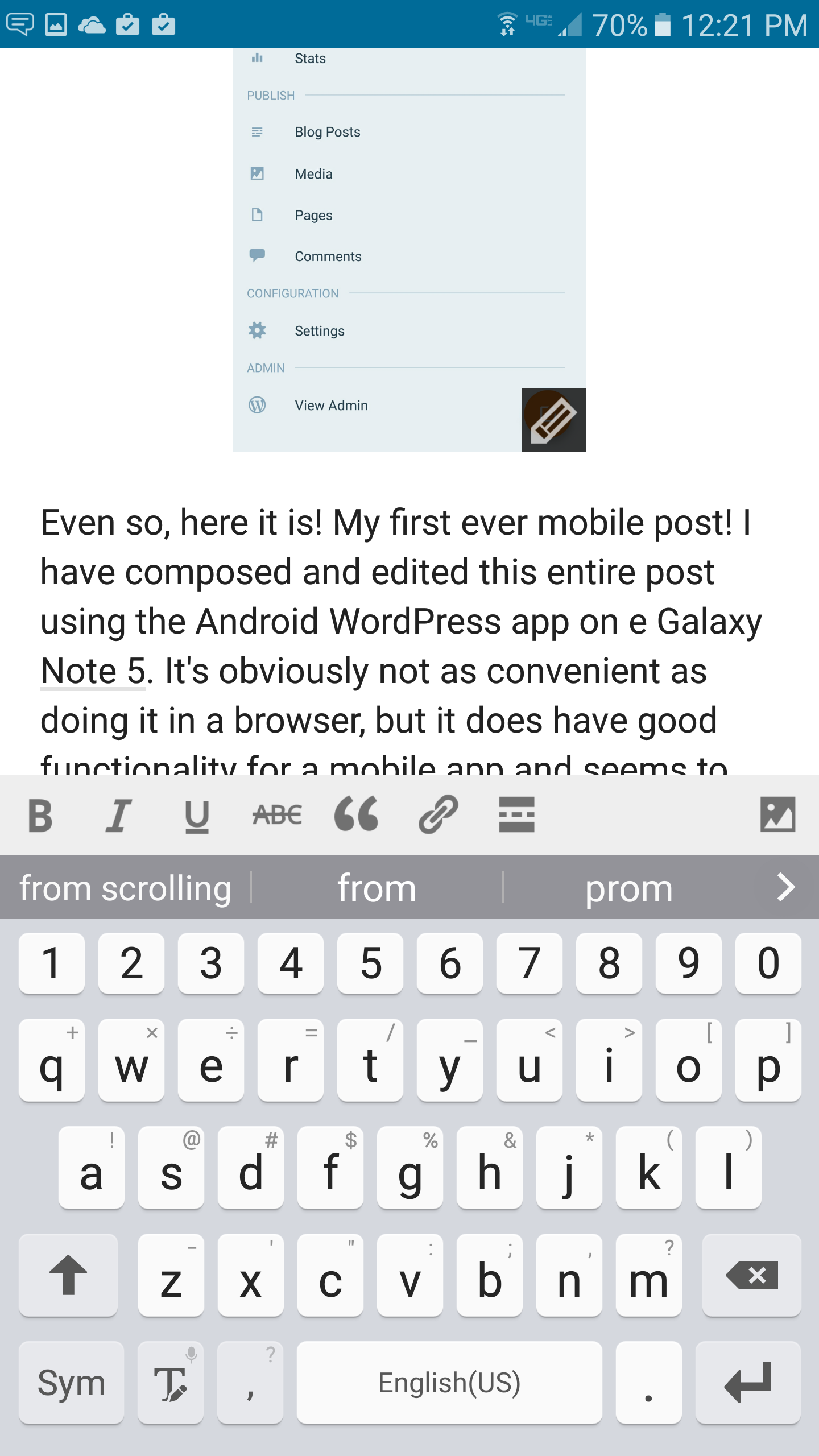The height and width of the screenshot is (1456, 819).
Task: Choose the 'prom' keyboard suggestion
Action: 629,887
